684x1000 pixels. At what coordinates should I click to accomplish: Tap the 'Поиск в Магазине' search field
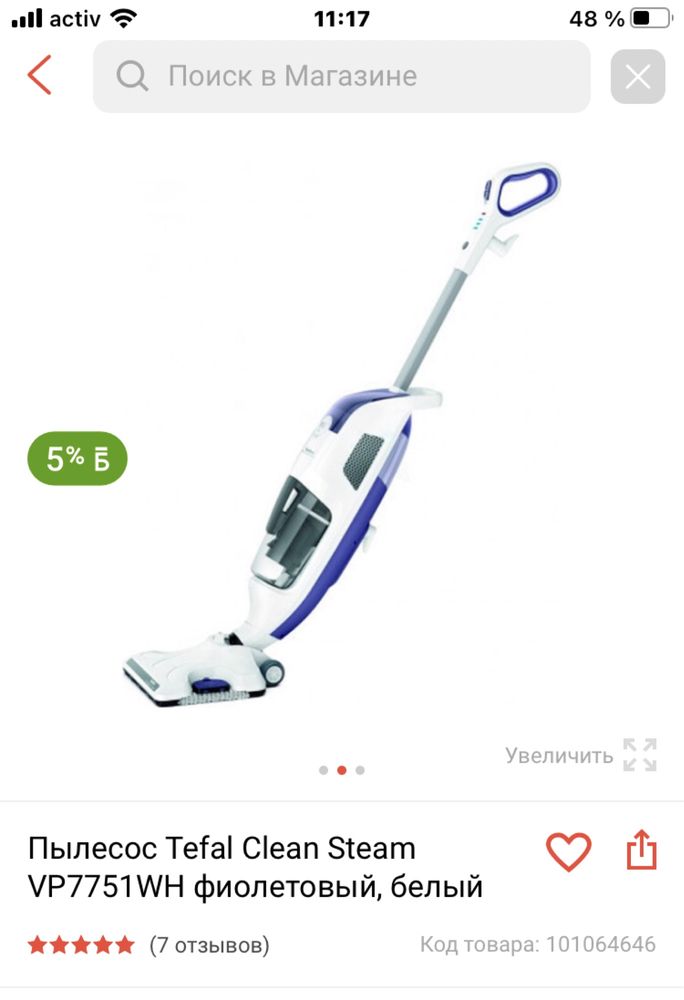[x=340, y=76]
